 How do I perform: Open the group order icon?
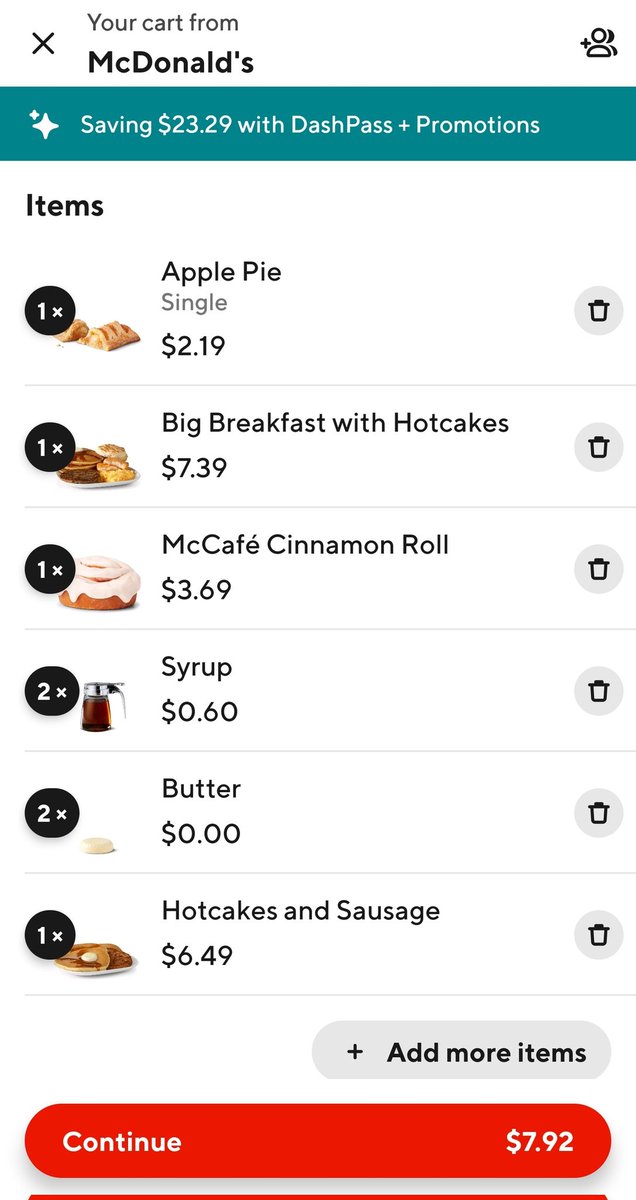point(598,43)
